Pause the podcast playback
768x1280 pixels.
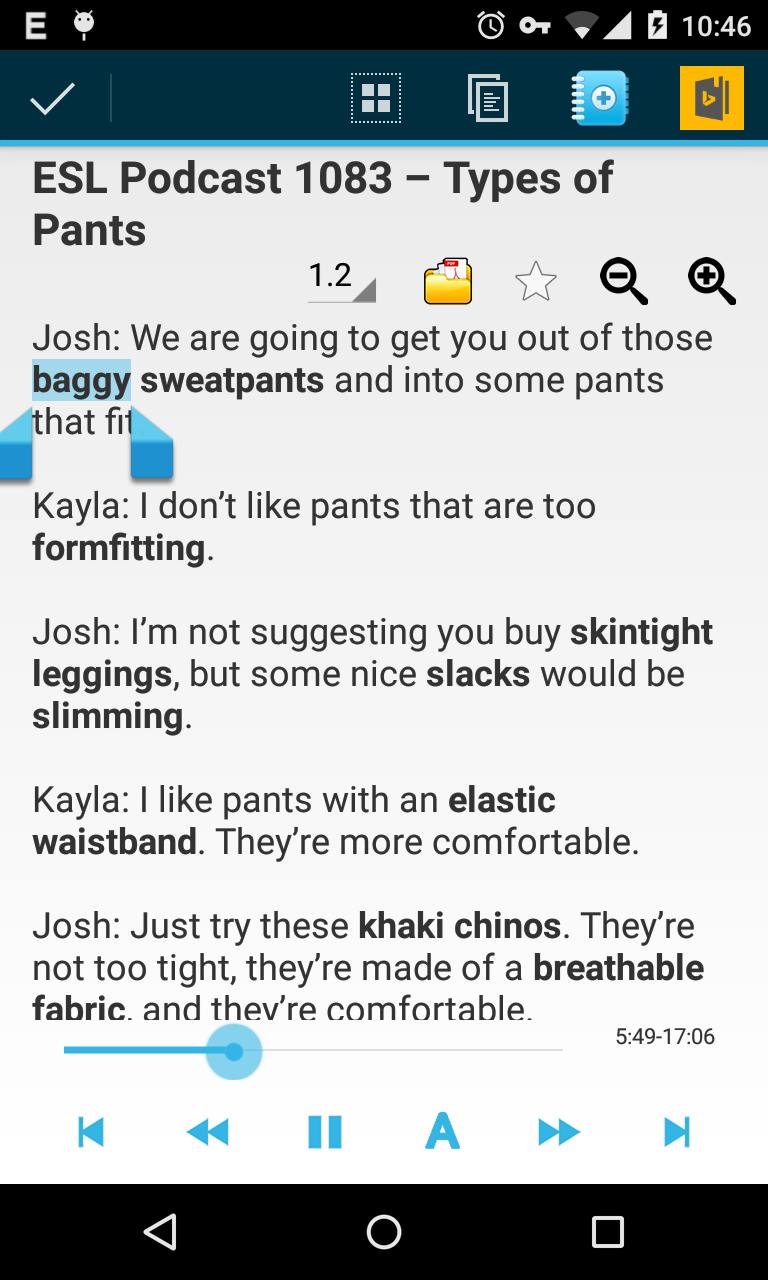pyautogui.click(x=325, y=1132)
